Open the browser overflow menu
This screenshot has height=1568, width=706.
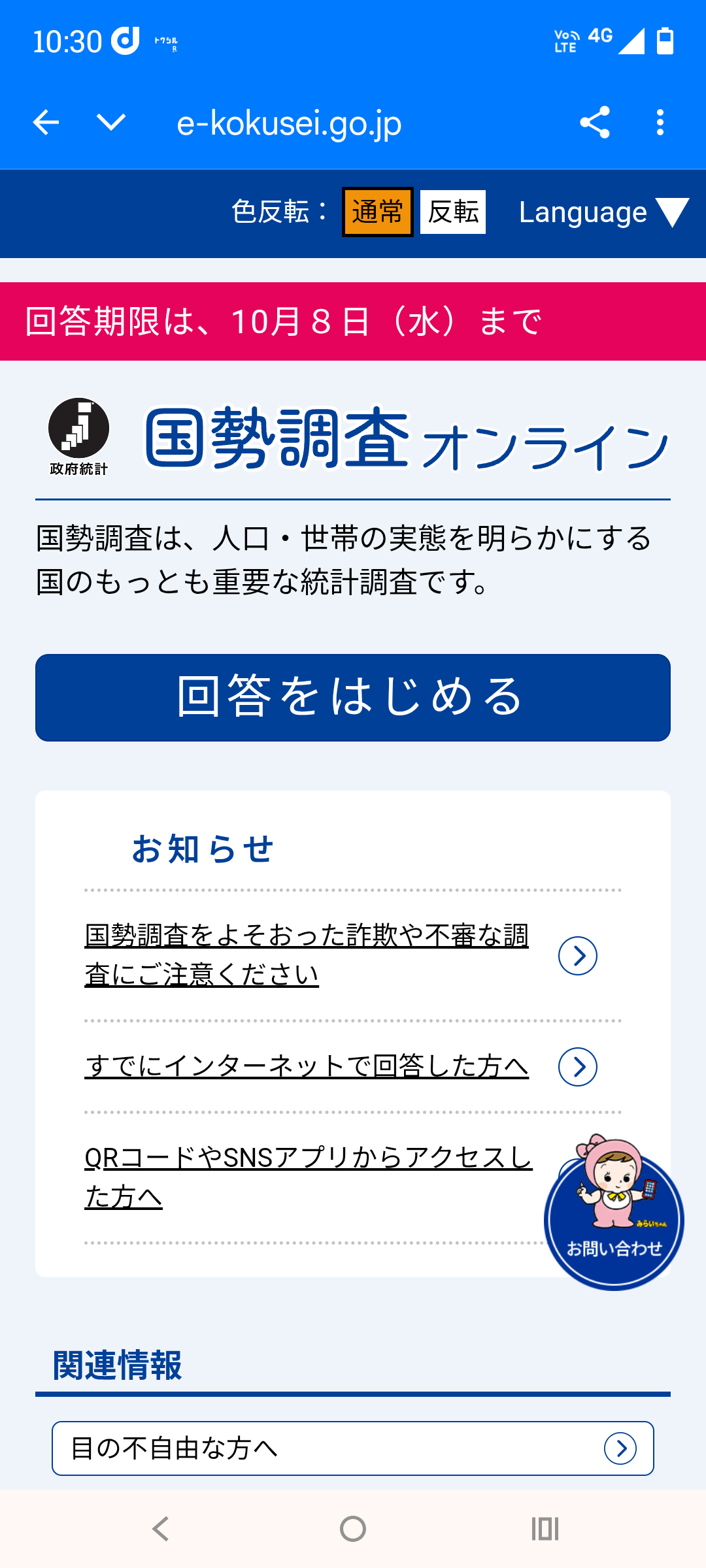tap(660, 123)
